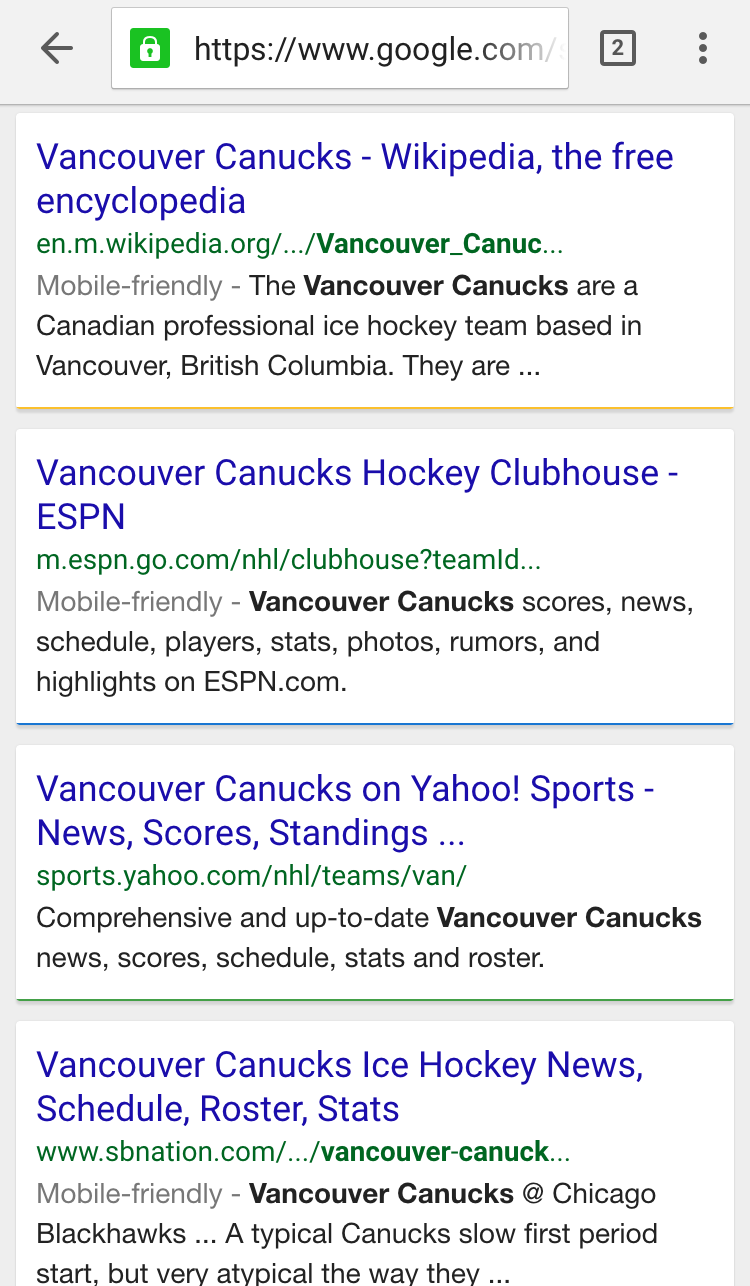Open the browser overflow menu
This screenshot has height=1286, width=750.
tap(703, 48)
